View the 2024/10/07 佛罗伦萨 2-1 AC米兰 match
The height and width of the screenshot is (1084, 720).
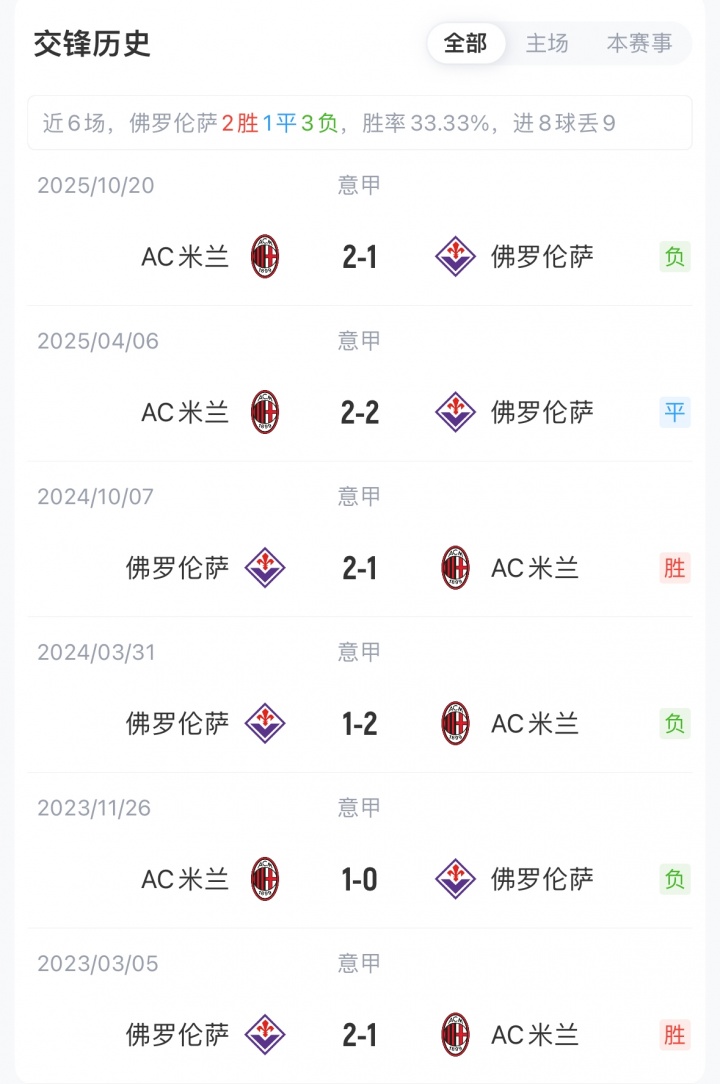pyautogui.click(x=360, y=568)
